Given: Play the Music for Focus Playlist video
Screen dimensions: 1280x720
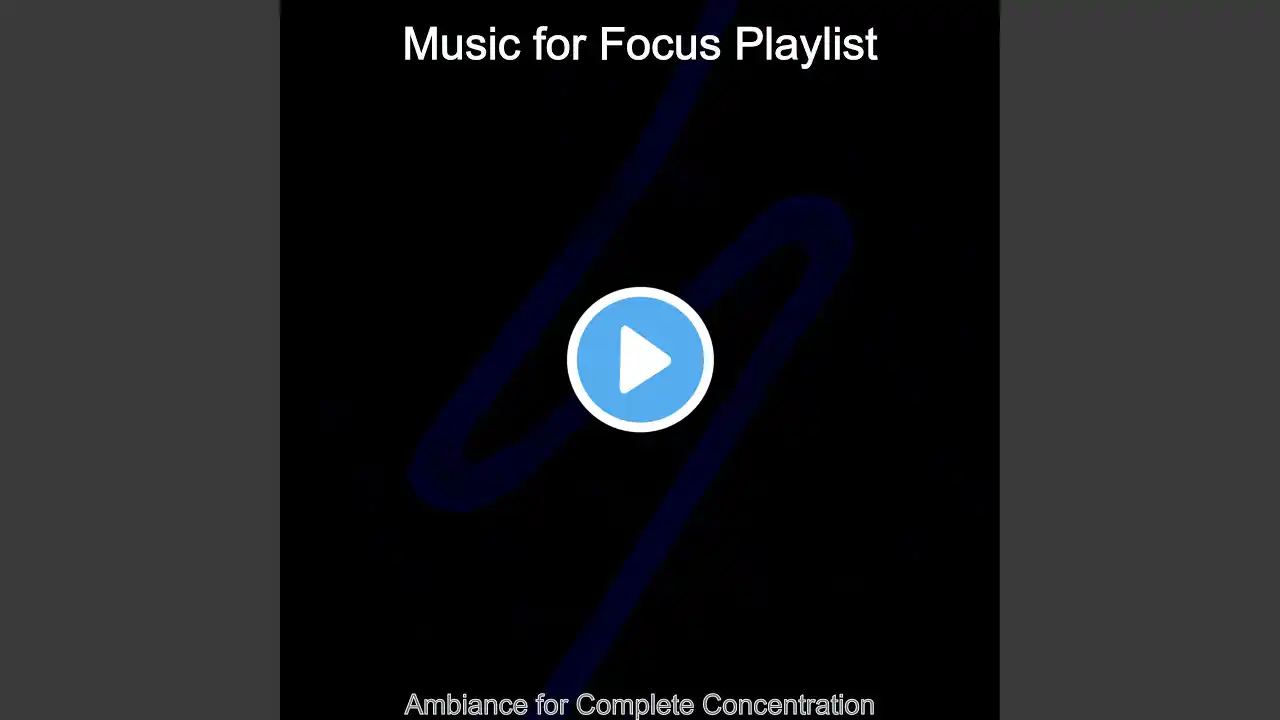Looking at the screenshot, I should click(x=640, y=359).
